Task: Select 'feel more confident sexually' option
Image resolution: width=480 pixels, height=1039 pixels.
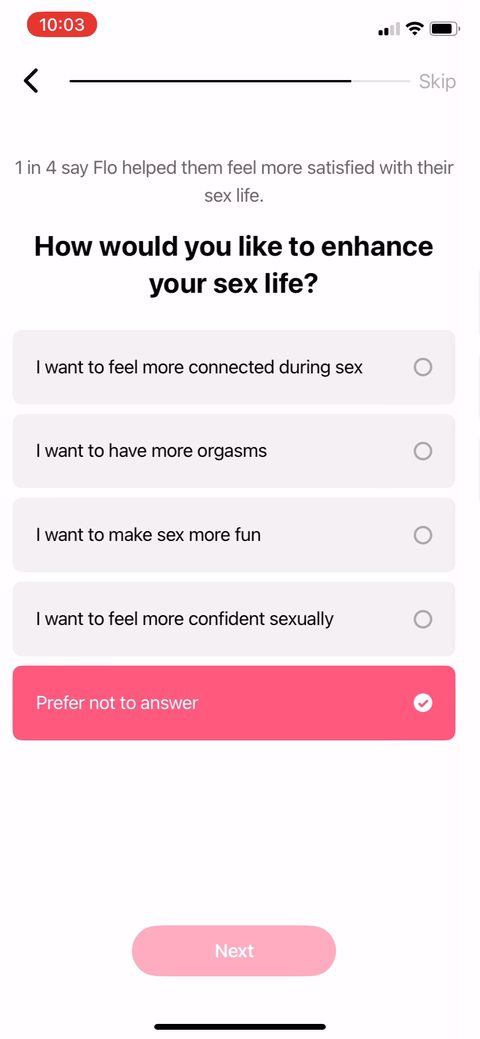Action: point(234,619)
